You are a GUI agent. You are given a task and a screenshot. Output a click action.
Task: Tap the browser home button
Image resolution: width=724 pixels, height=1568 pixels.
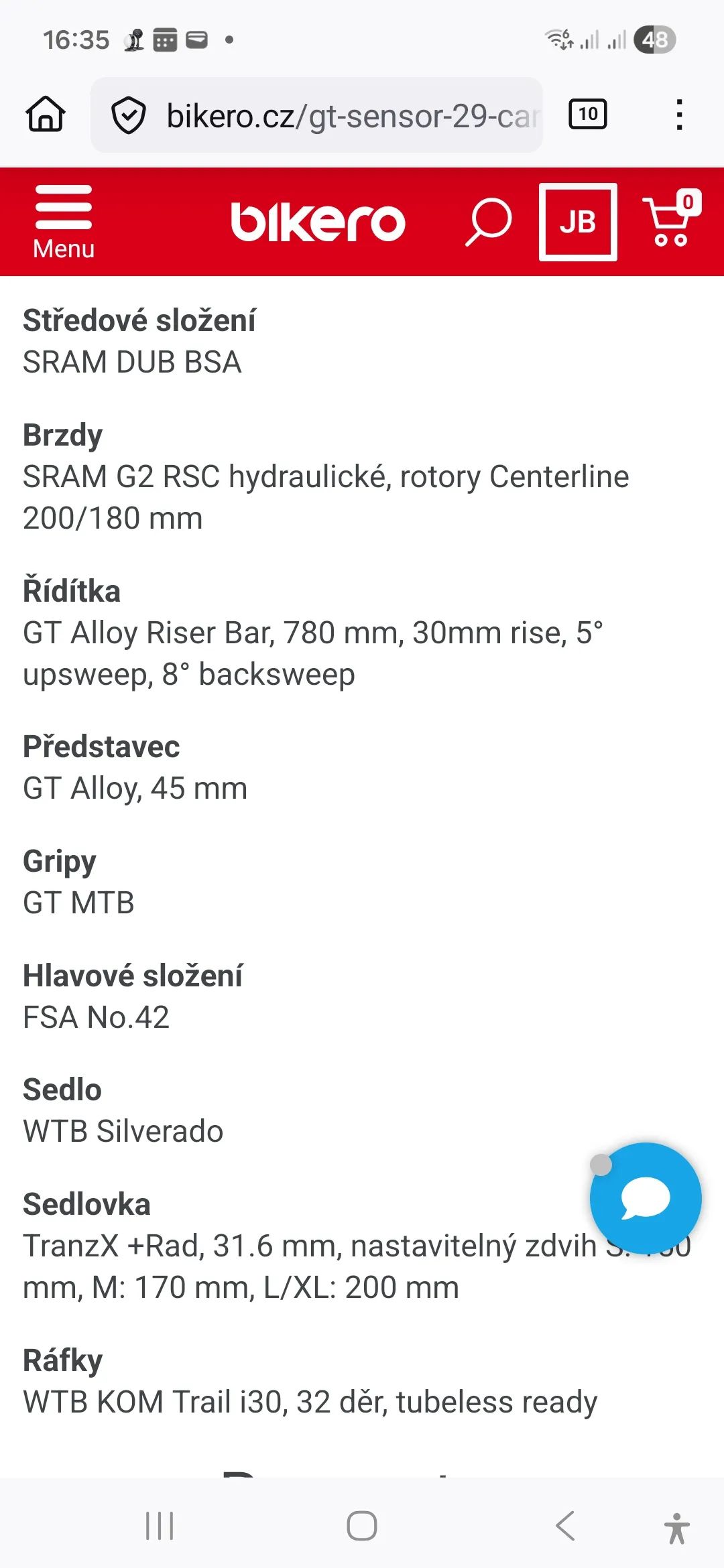click(x=46, y=115)
